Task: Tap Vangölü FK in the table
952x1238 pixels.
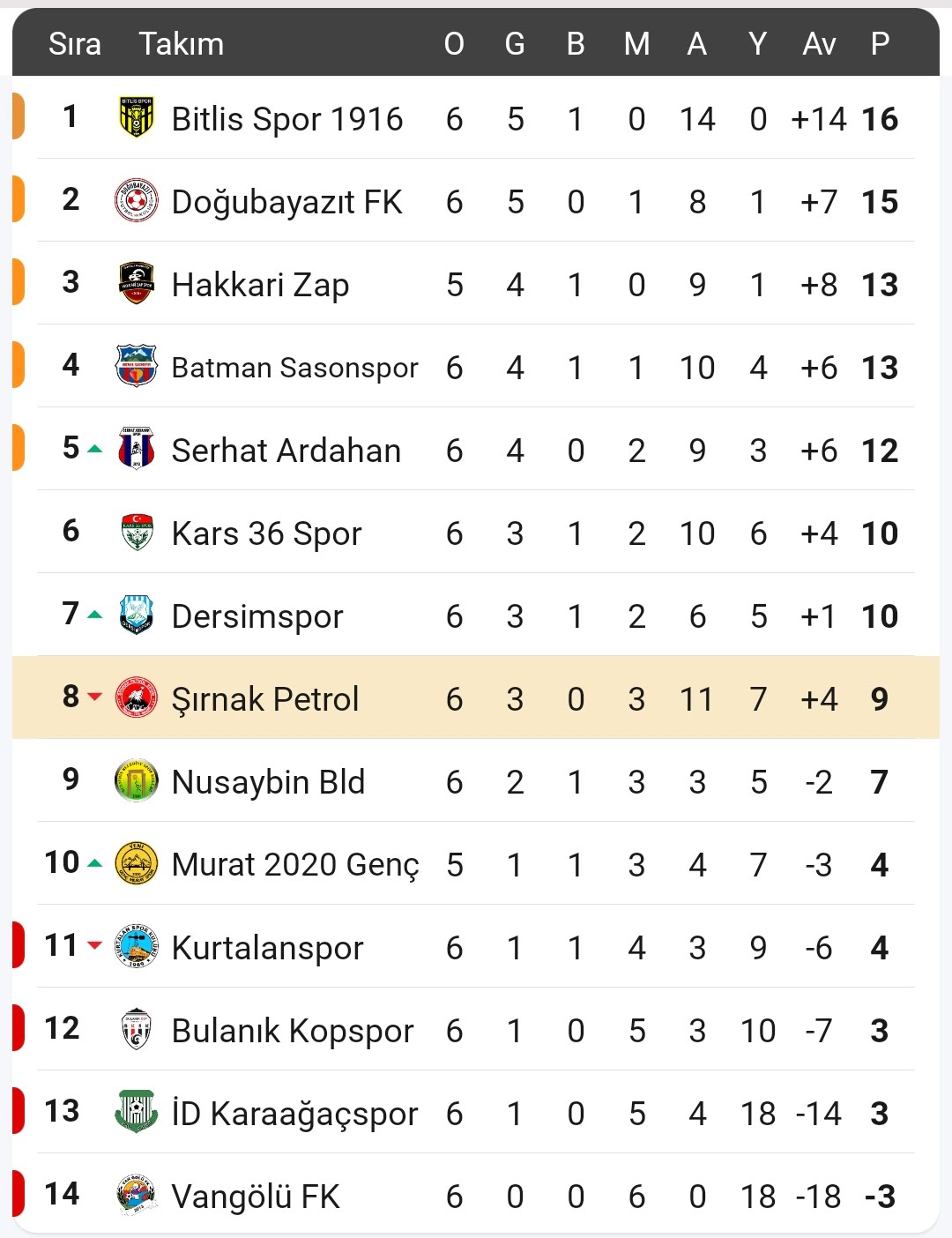Action: (x=256, y=1196)
